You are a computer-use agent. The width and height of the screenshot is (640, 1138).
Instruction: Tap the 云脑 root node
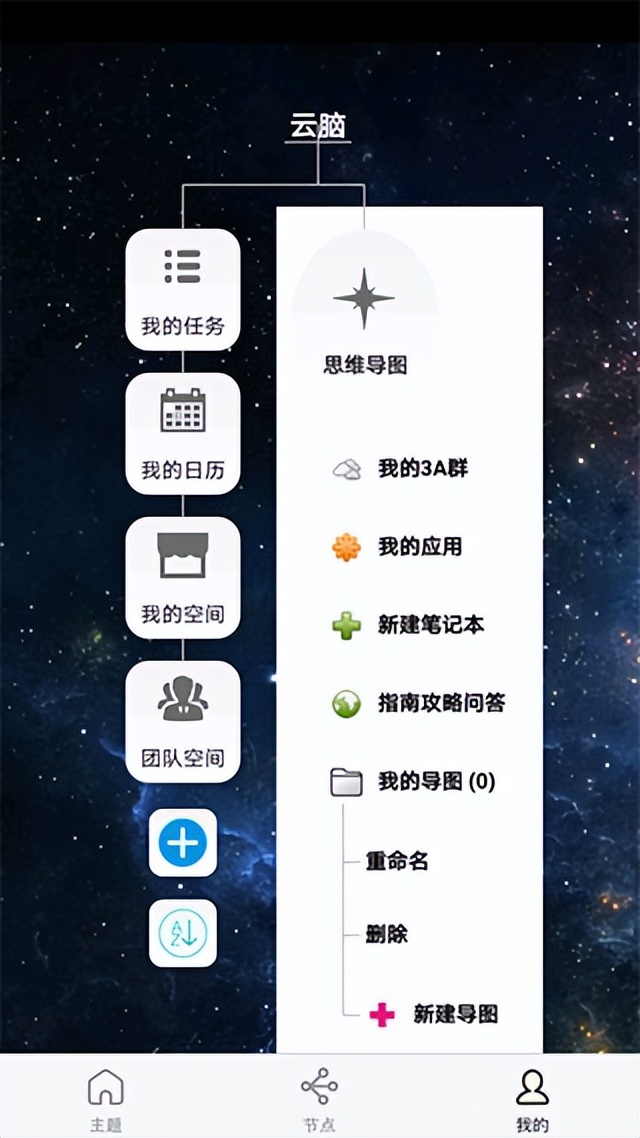[318, 127]
